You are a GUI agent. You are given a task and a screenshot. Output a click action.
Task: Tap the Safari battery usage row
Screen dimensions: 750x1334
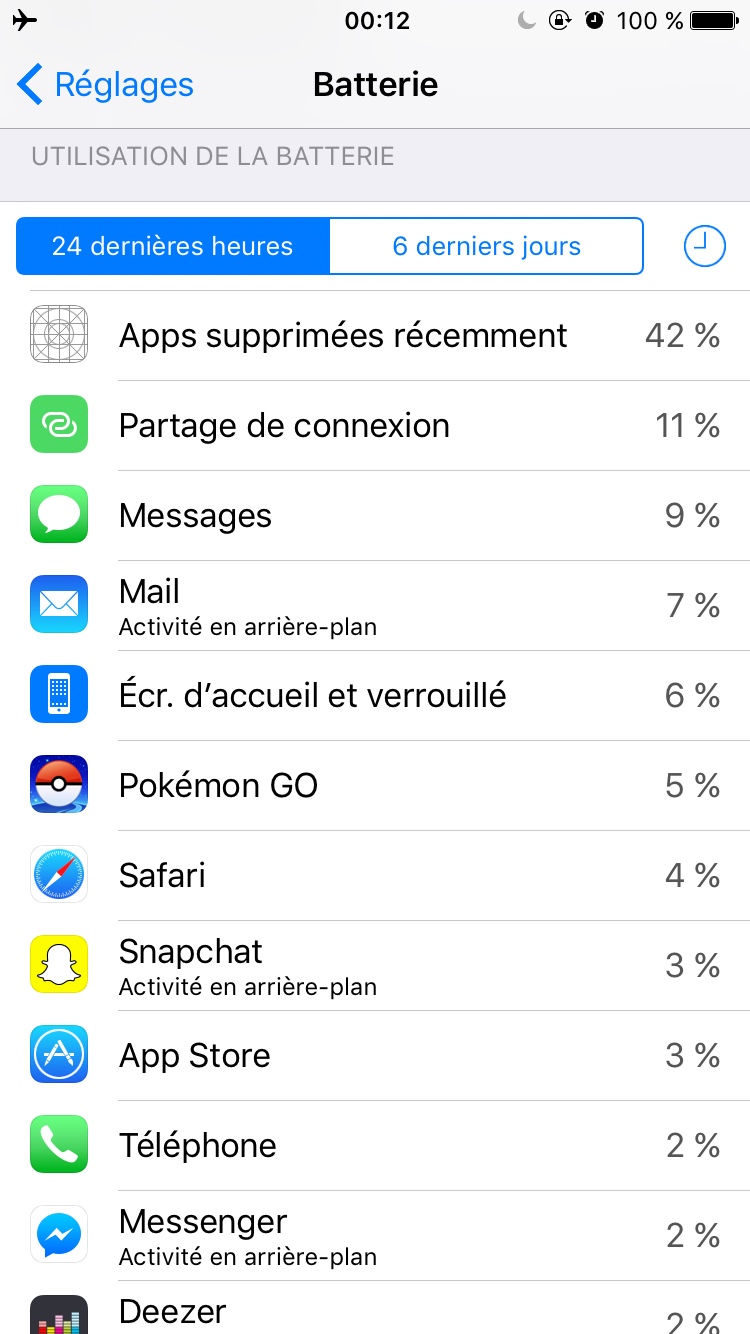[375, 875]
